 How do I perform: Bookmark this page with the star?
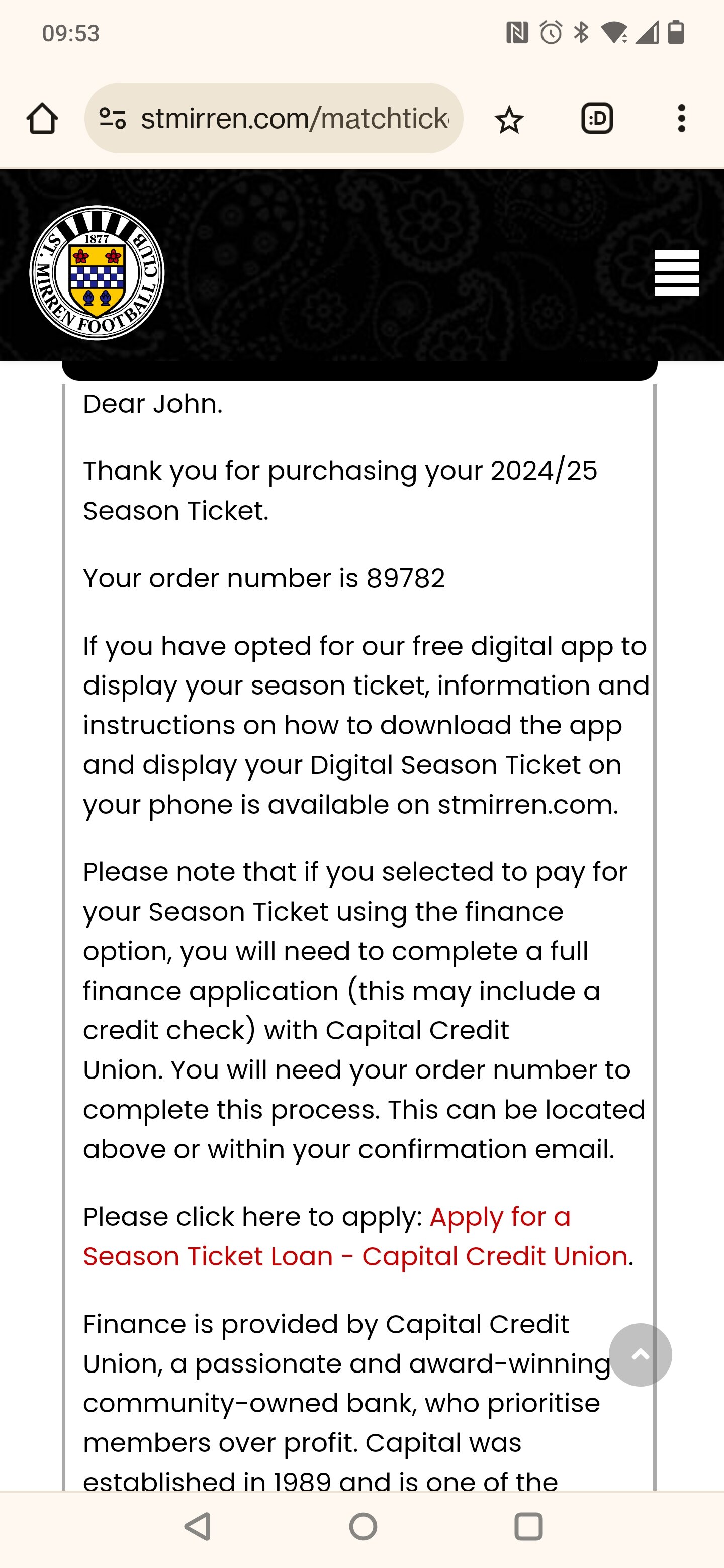[509, 119]
